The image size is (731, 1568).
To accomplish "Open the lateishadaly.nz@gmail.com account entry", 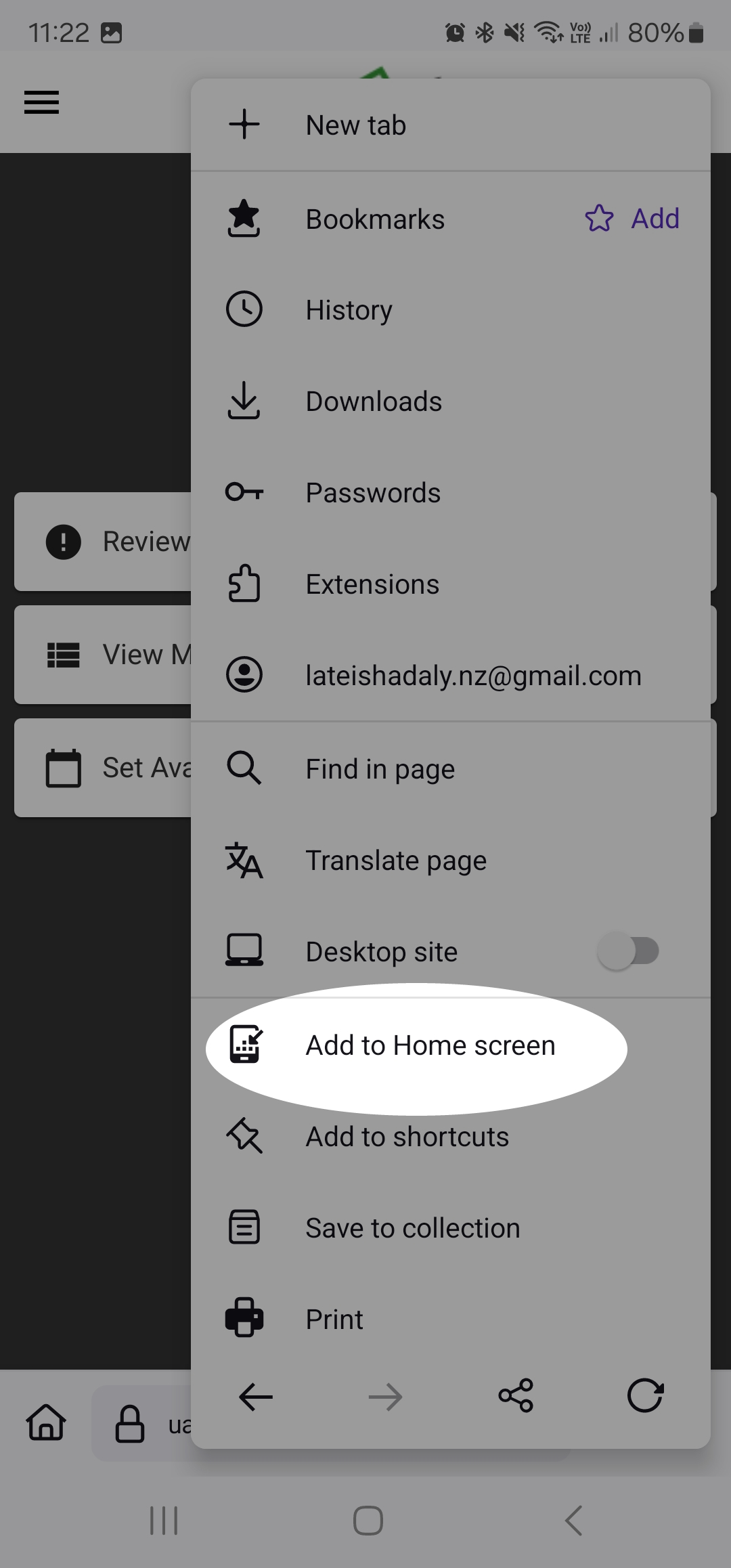I will click(451, 676).
